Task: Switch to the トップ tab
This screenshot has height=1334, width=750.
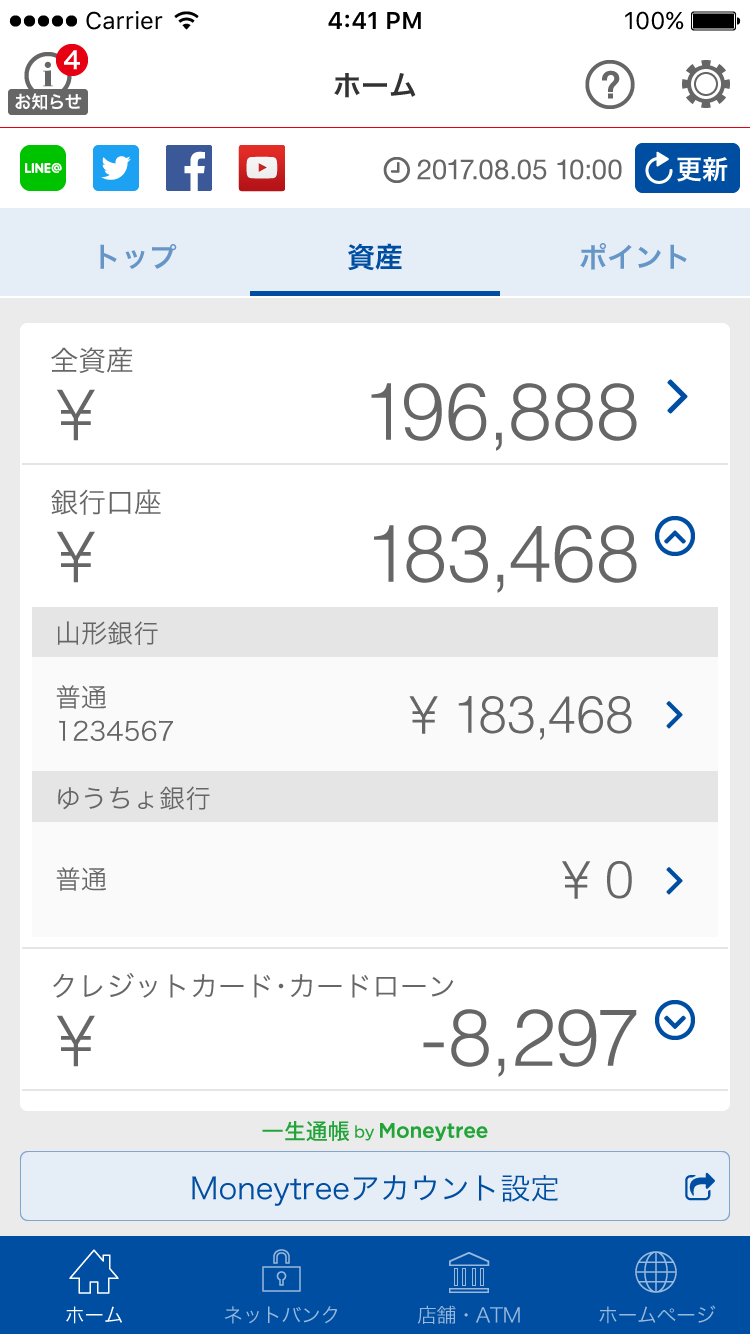Action: 135,257
